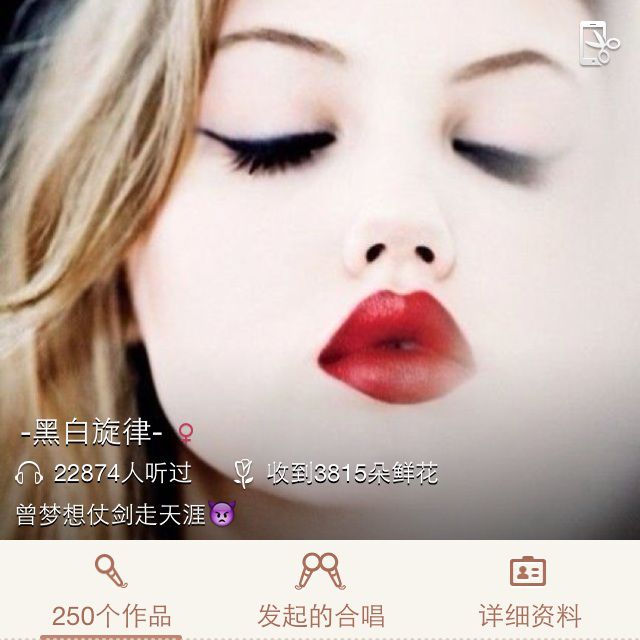Switch to the 250个作品 tab
Viewport: 640px width, 640px height.
pyautogui.click(x=111, y=592)
